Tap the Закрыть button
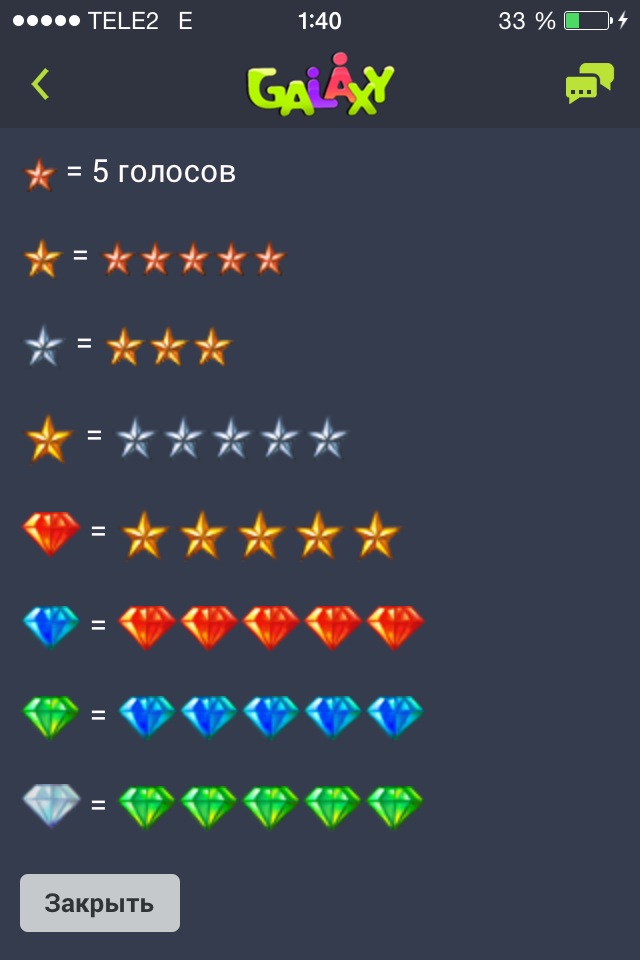640x960 pixels. click(100, 903)
